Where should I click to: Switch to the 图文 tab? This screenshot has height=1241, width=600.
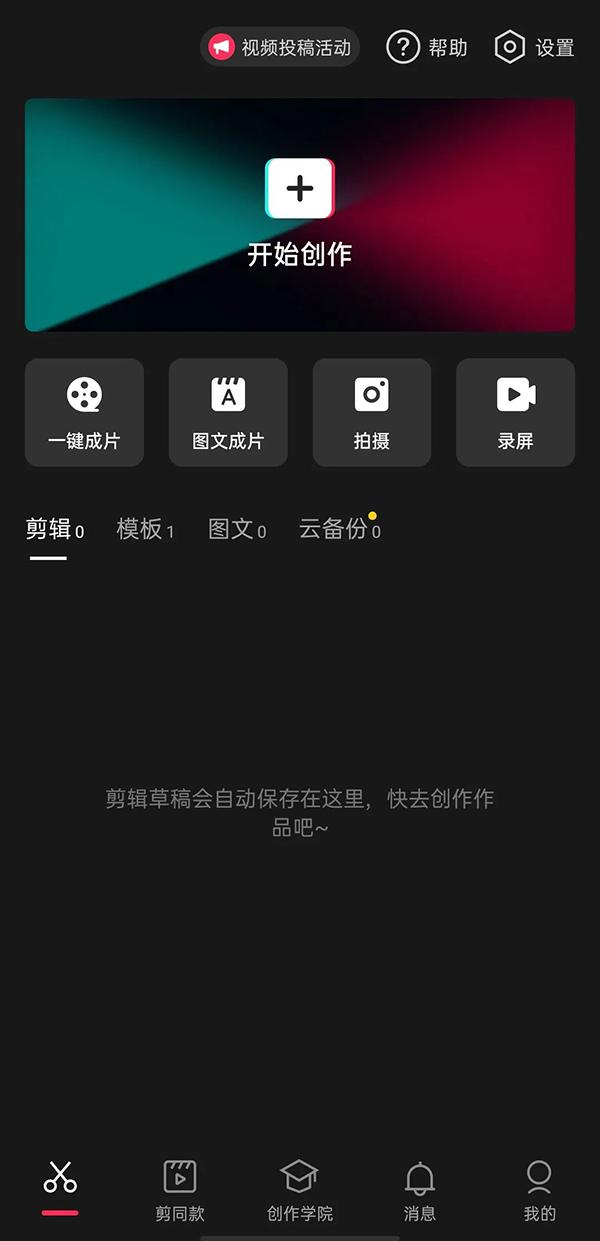tap(236, 530)
